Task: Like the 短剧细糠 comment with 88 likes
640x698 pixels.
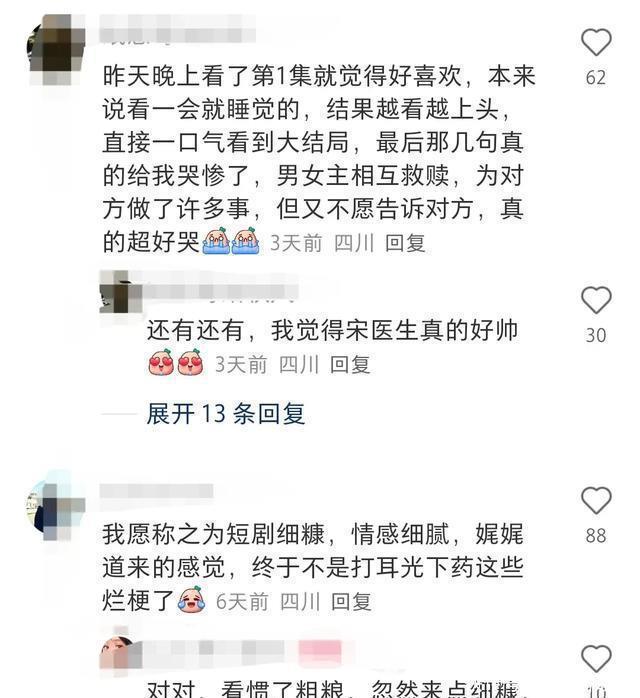Action: click(596, 501)
